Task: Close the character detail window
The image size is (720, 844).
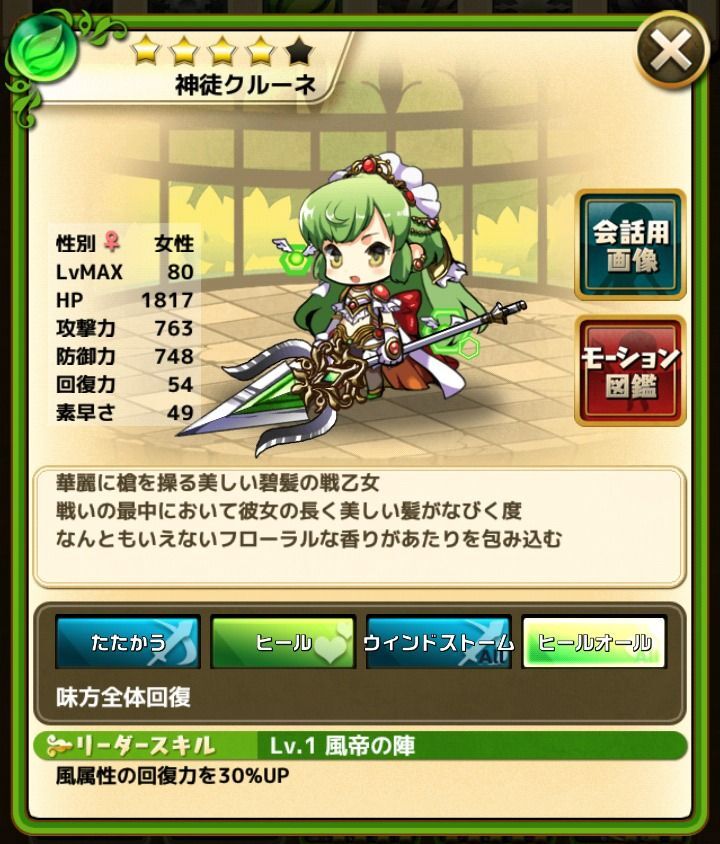Action: pyautogui.click(x=671, y=49)
